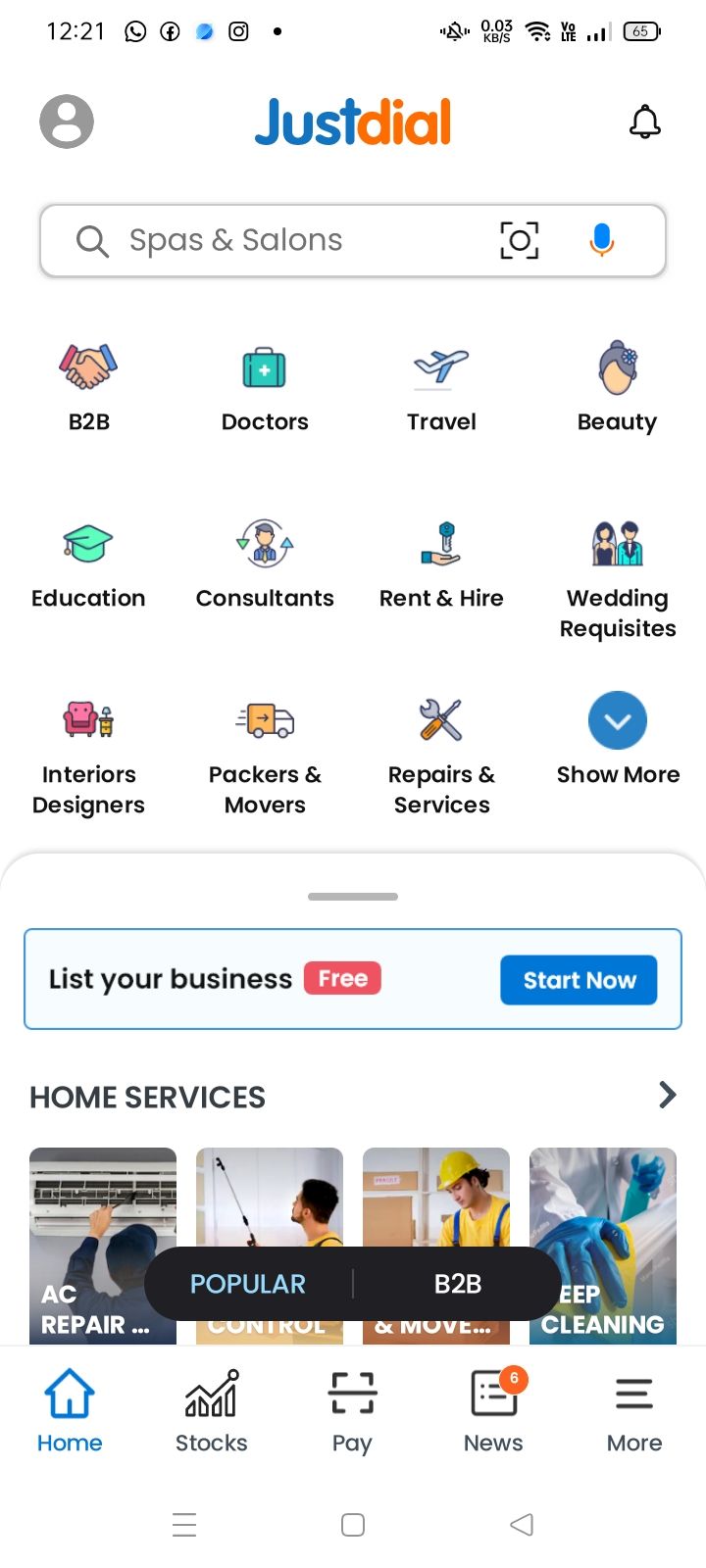Image resolution: width=706 pixels, height=1568 pixels.
Task: Switch to the Stocks tab
Action: pos(211,1411)
